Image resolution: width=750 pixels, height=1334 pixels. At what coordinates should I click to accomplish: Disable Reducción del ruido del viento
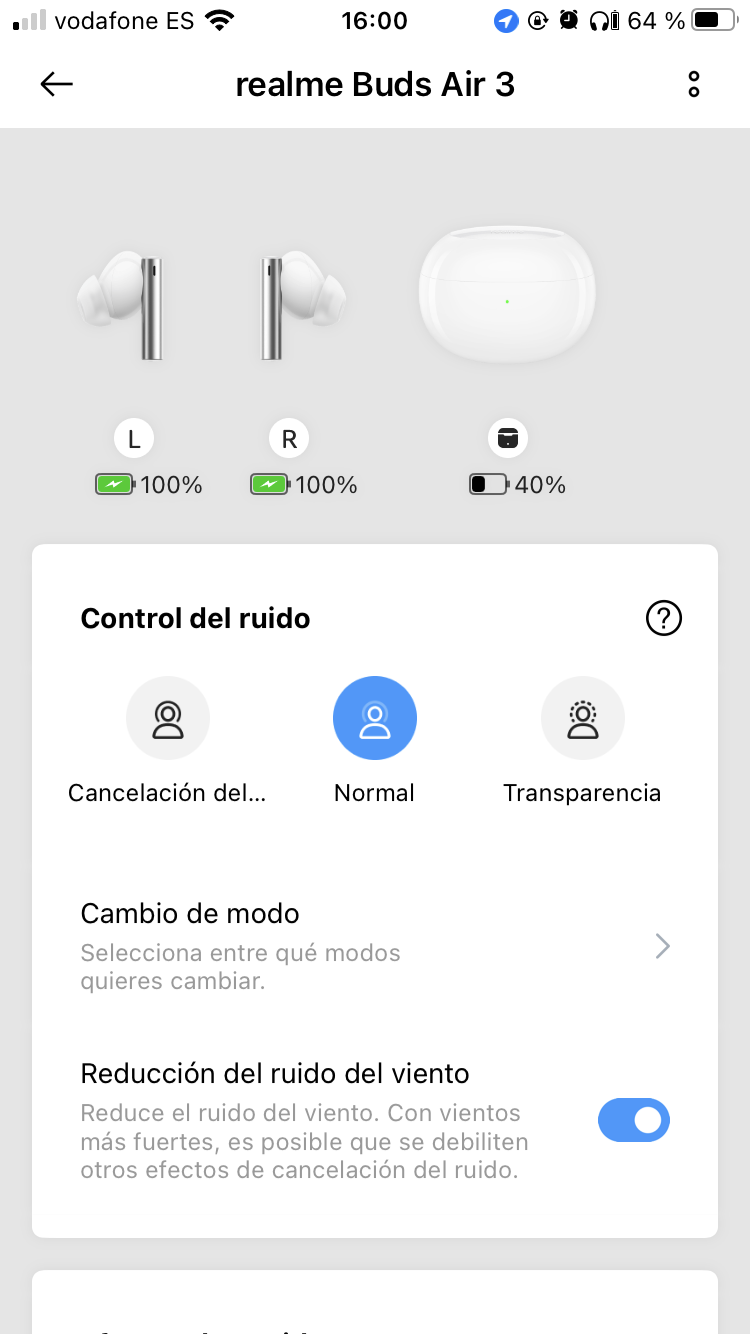point(634,1120)
